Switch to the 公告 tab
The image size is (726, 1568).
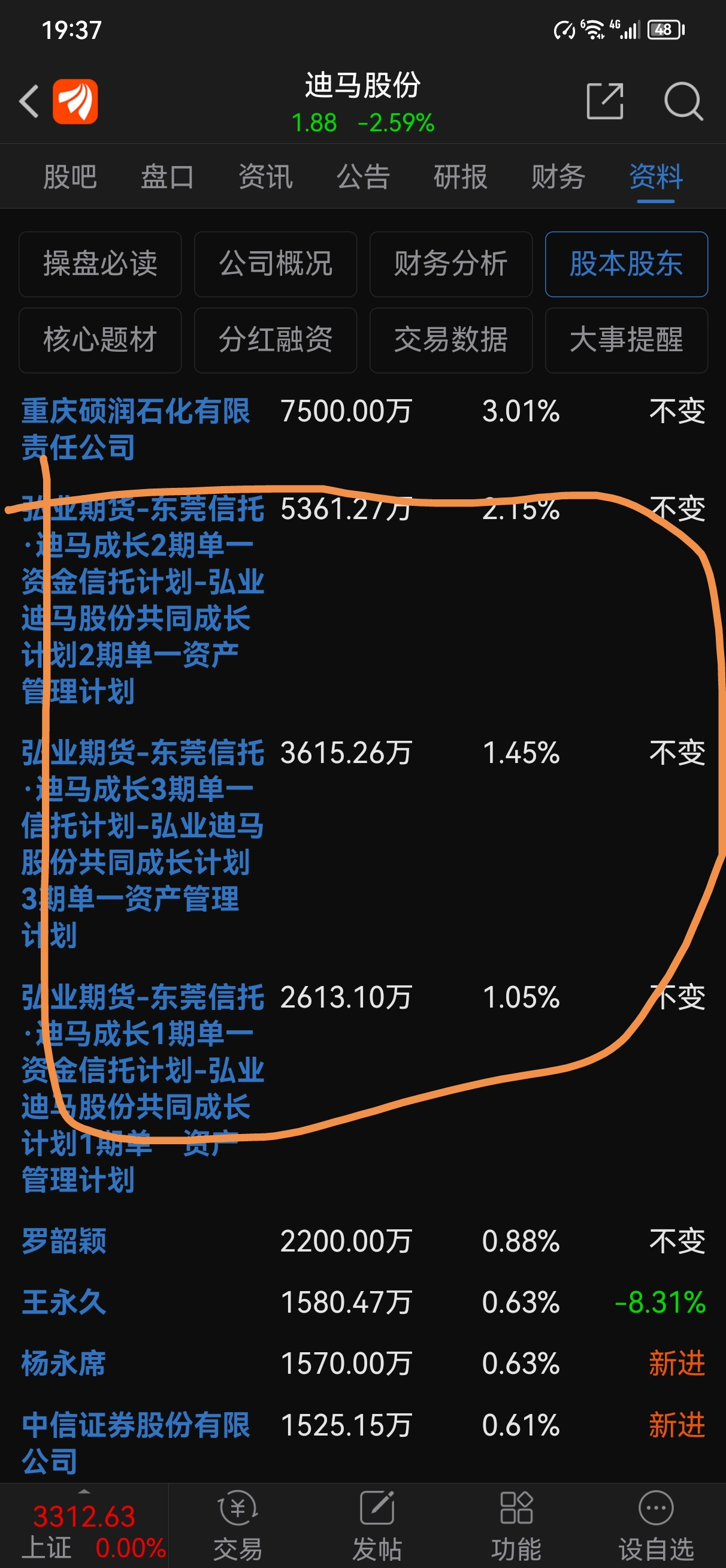point(362,177)
